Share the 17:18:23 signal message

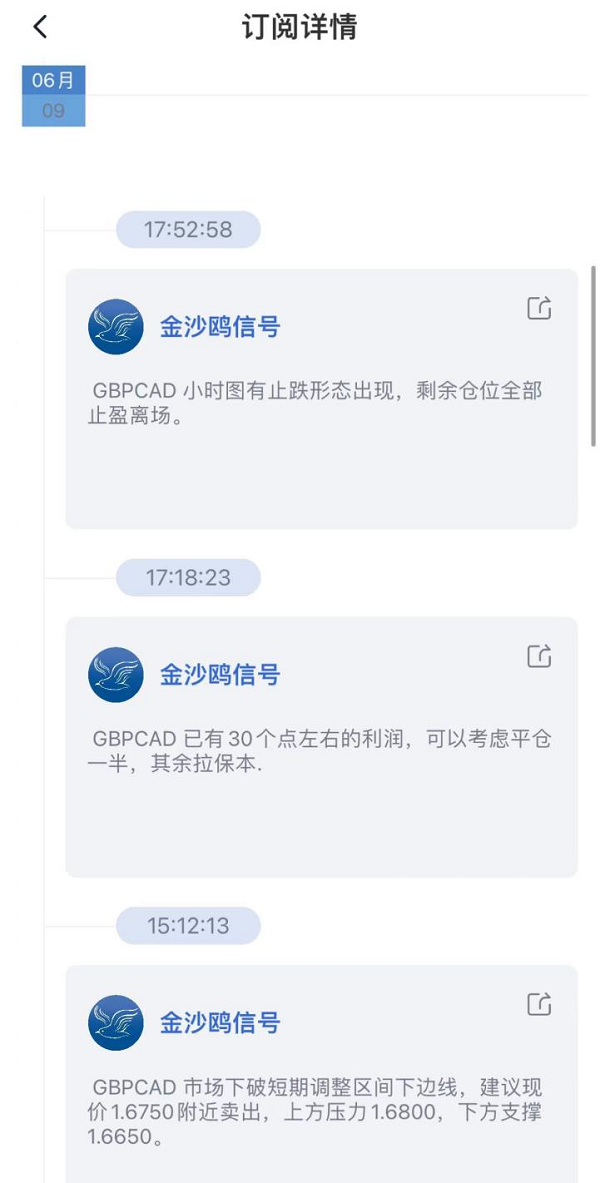coord(539,656)
